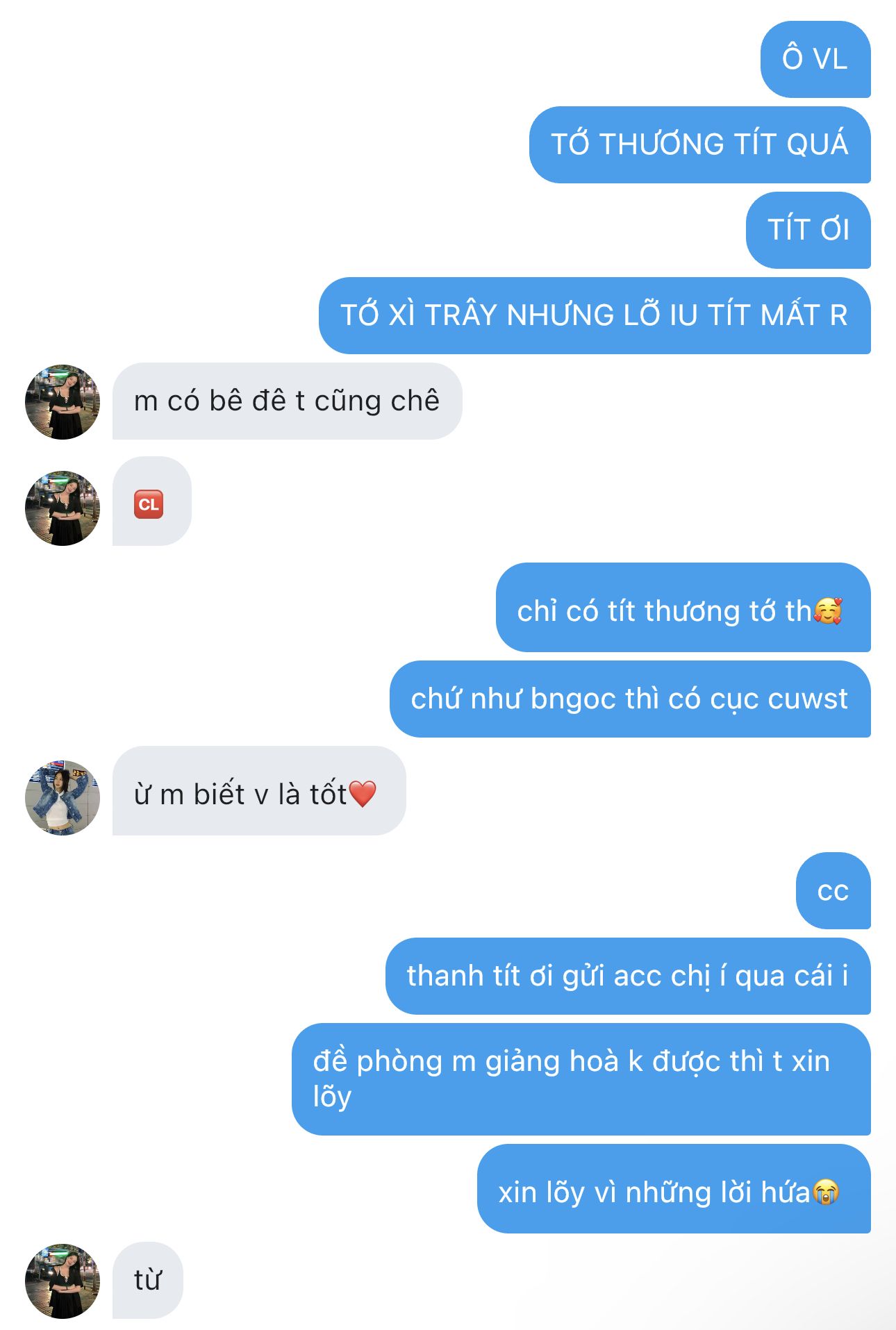896x1330 pixels.
Task: Open the avatar beside the "từ" message
Action: pos(63,1281)
